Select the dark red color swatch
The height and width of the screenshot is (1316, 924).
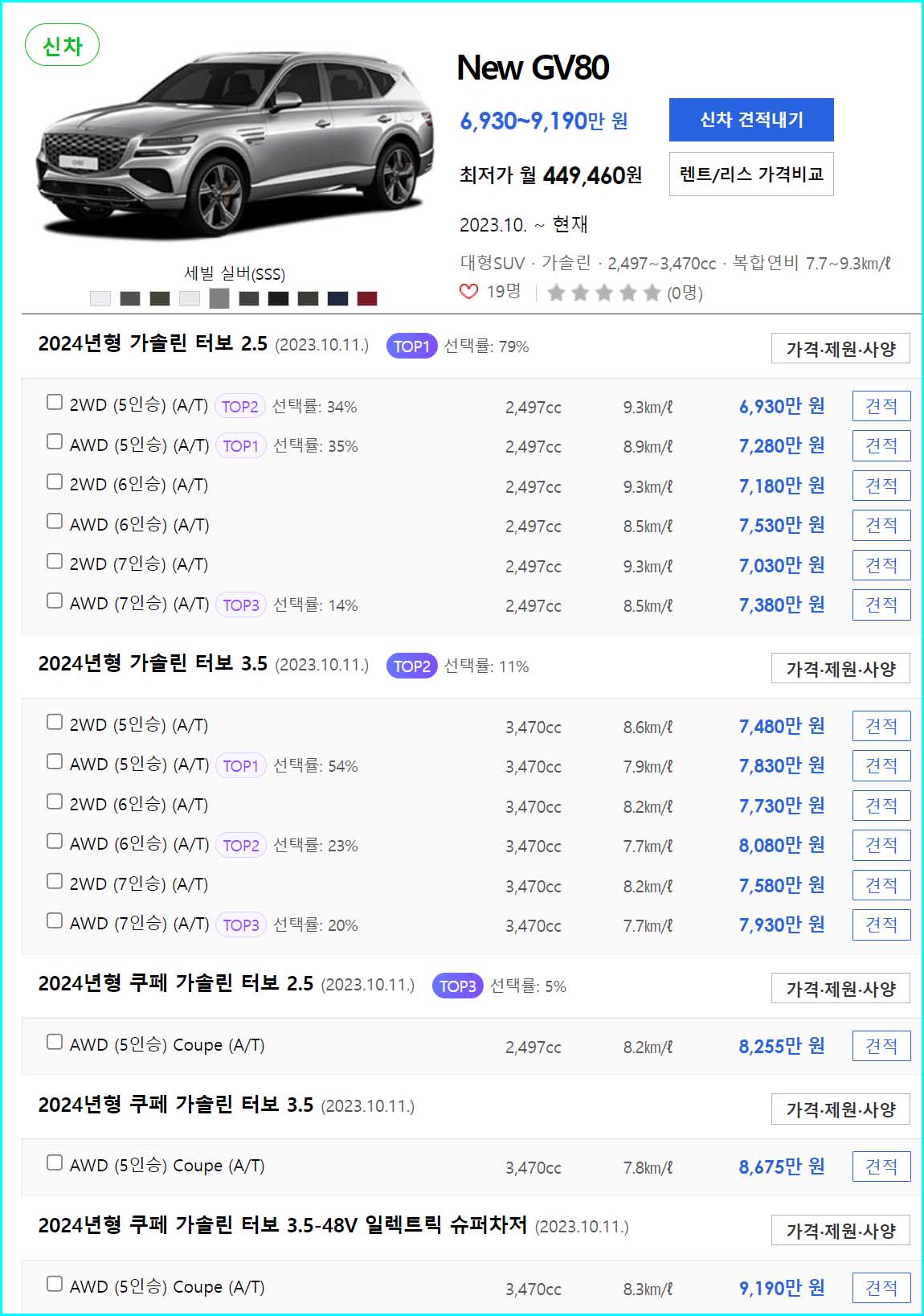pyautogui.click(x=366, y=297)
